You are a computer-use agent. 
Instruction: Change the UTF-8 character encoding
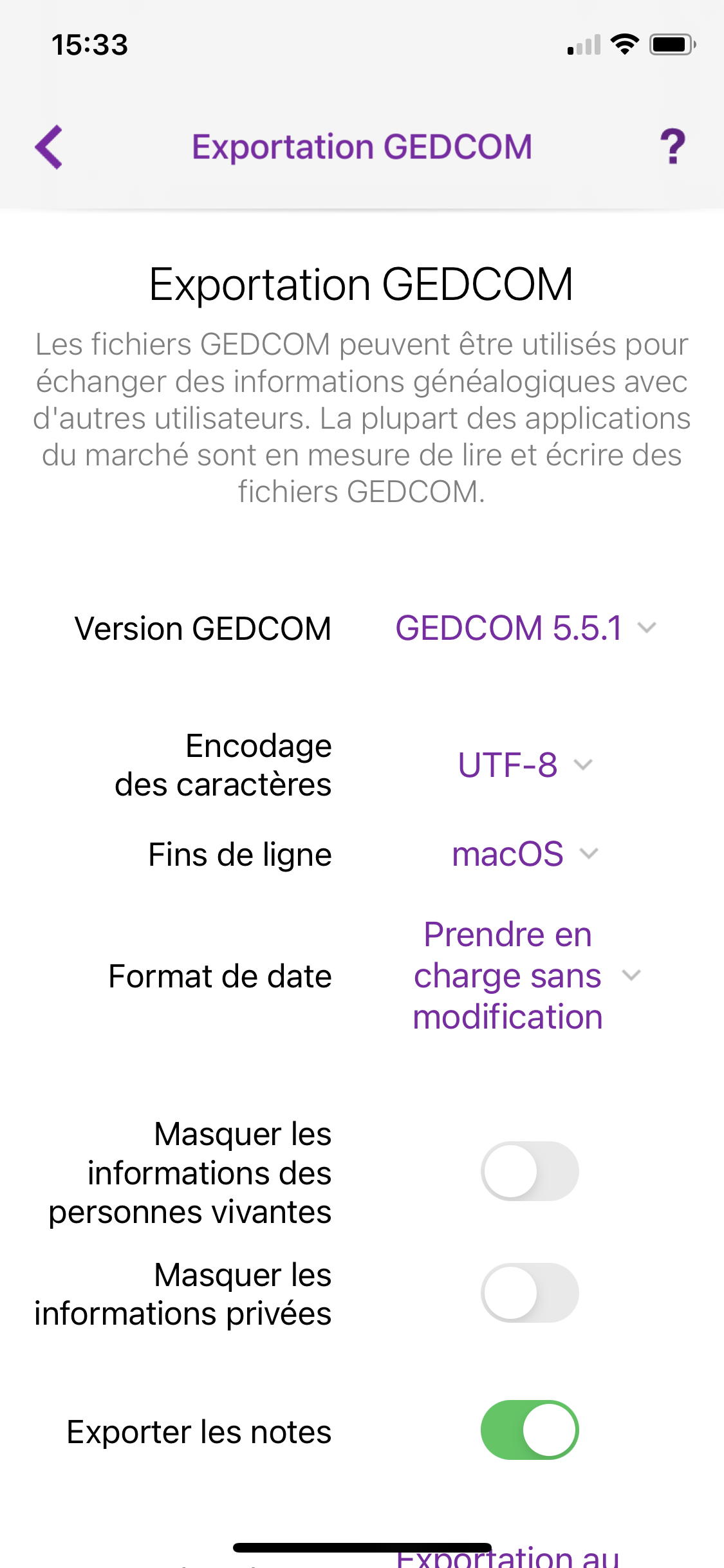525,765
